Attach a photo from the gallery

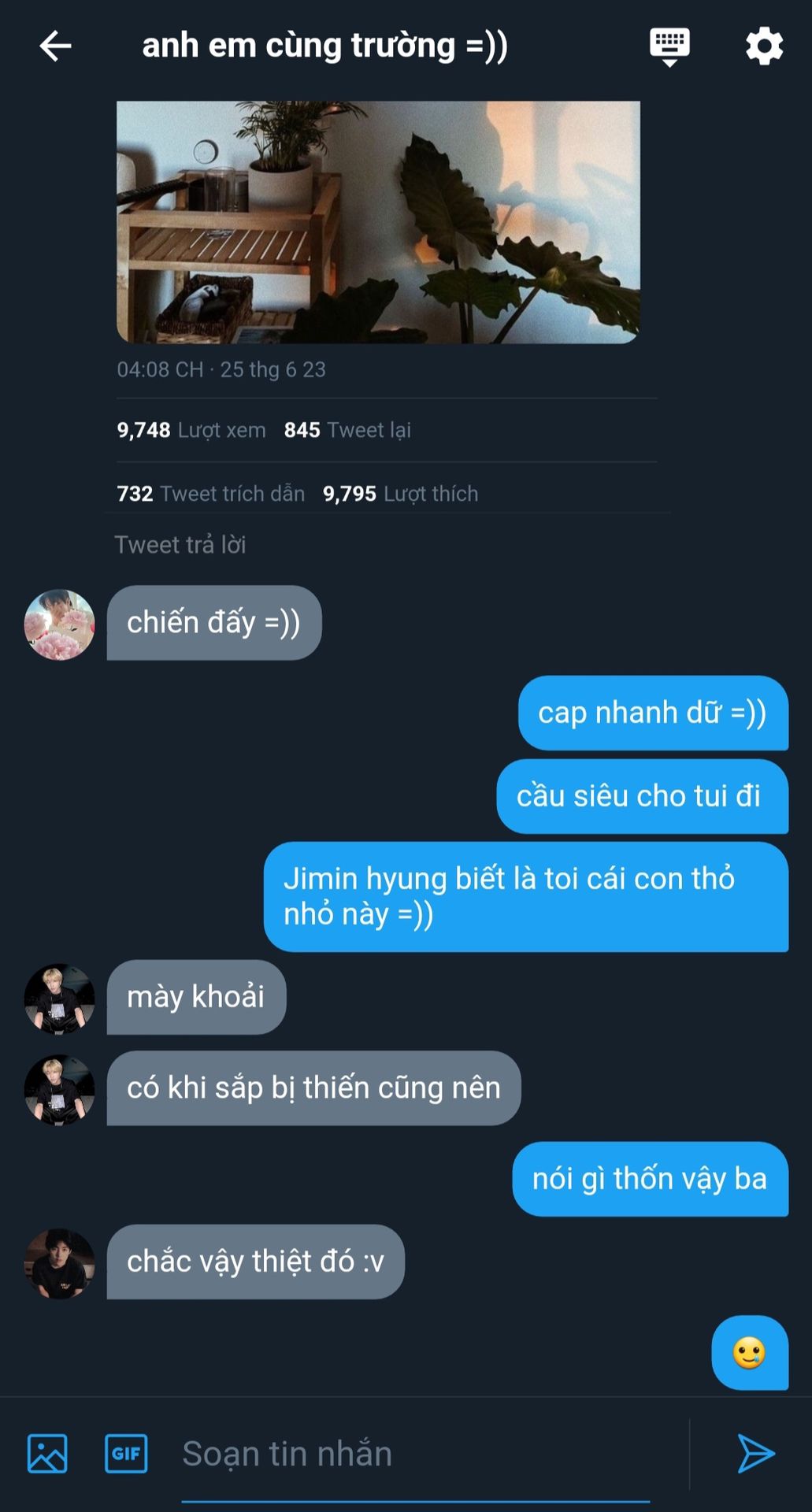click(x=47, y=1453)
